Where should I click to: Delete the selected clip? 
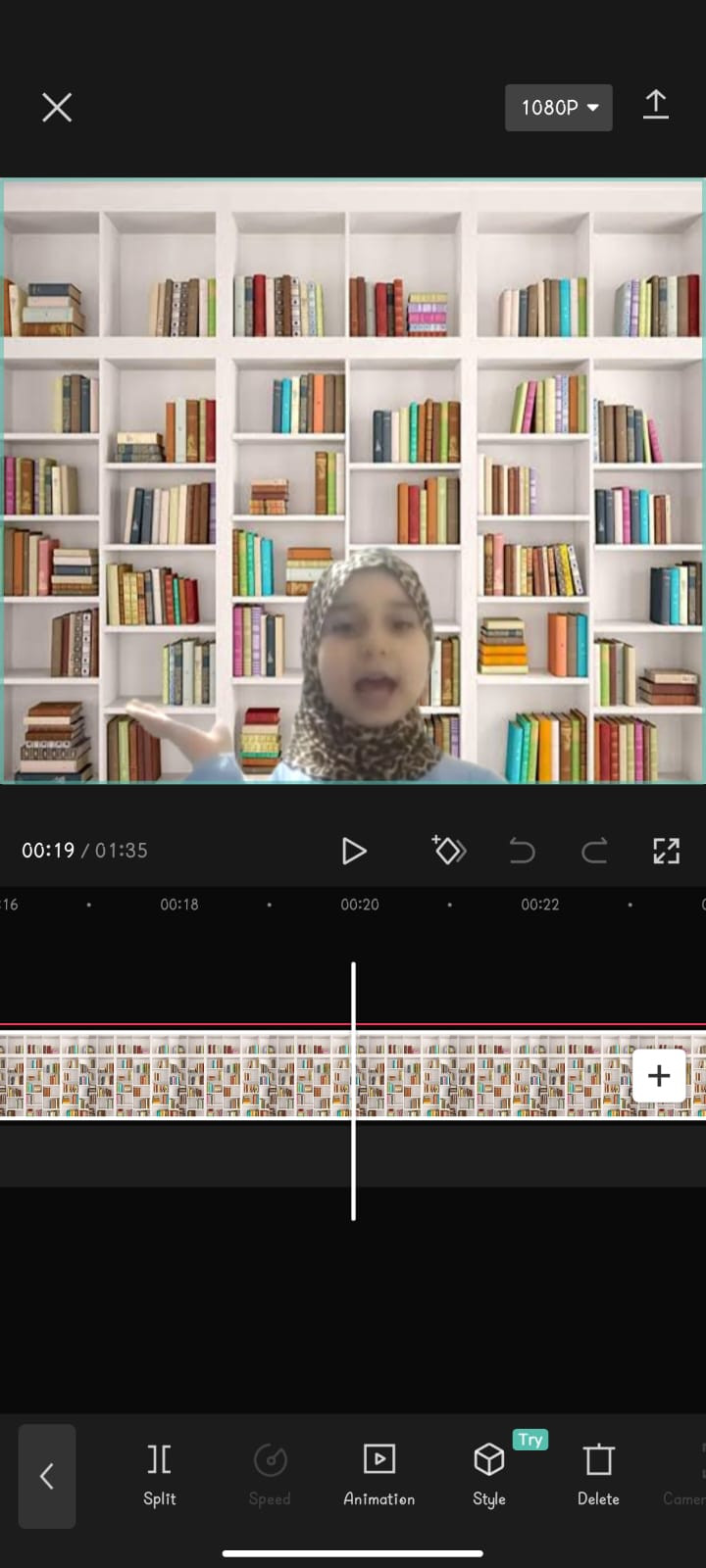598,1474
